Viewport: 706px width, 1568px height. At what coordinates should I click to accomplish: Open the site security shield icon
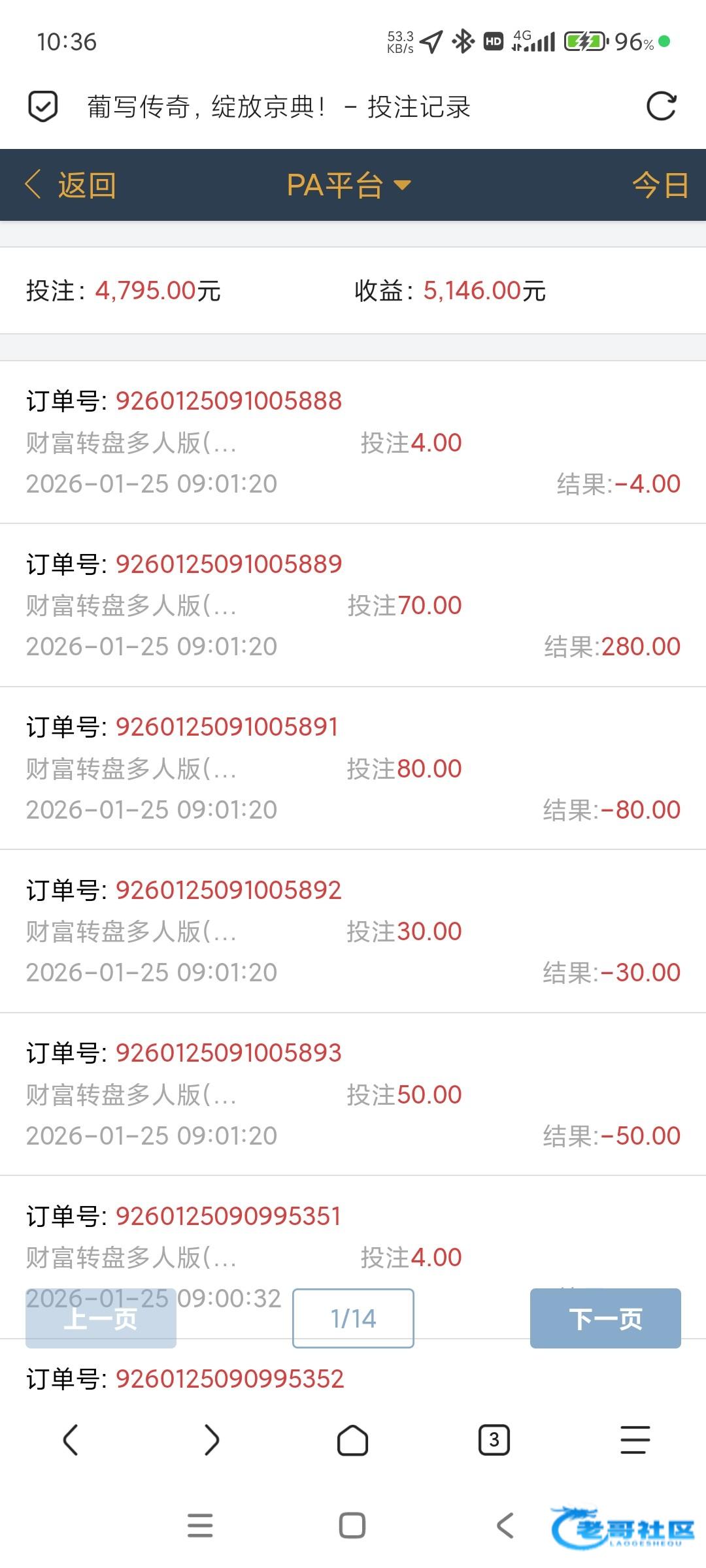pos(43,106)
